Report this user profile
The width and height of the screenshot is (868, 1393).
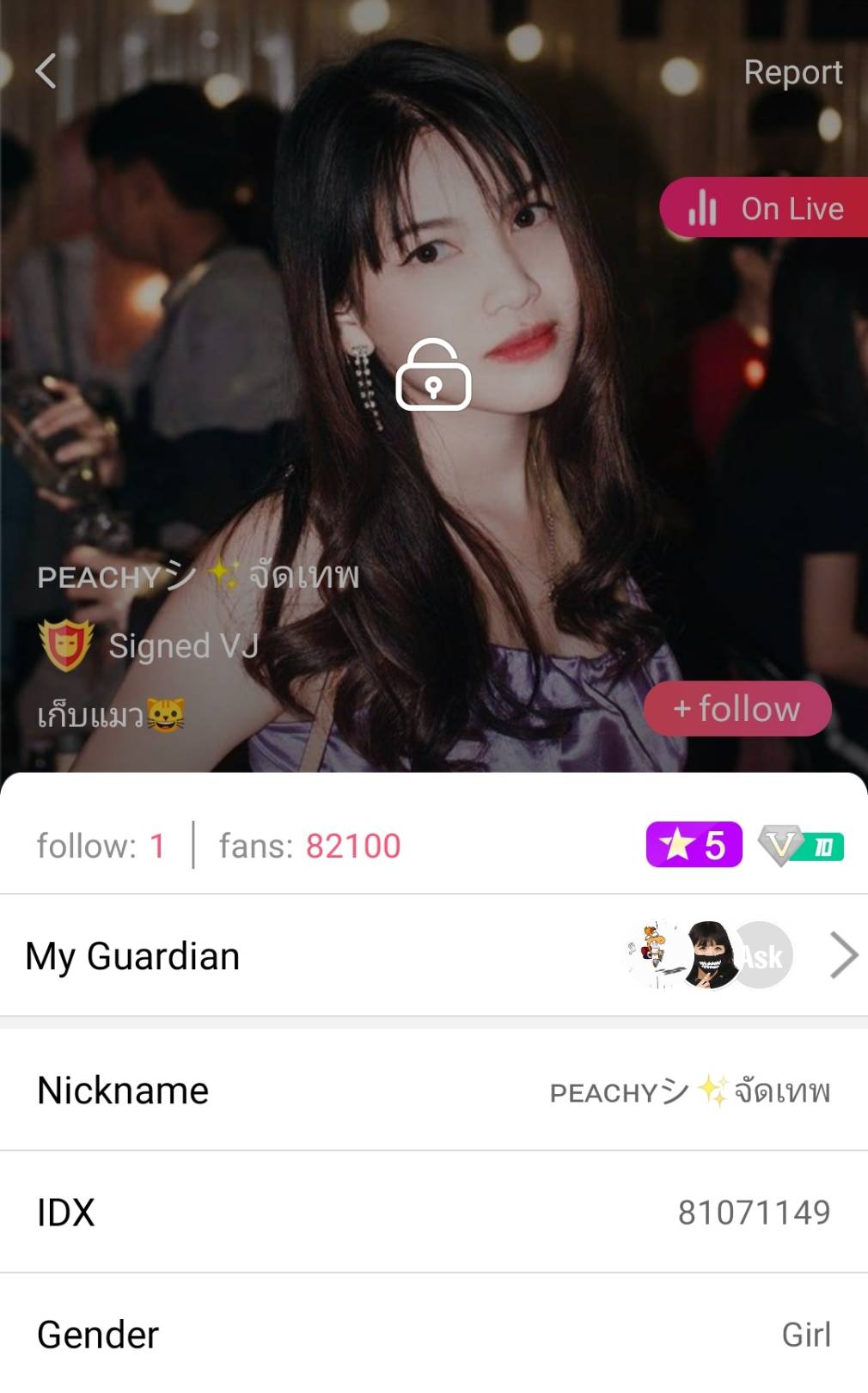pos(792,72)
